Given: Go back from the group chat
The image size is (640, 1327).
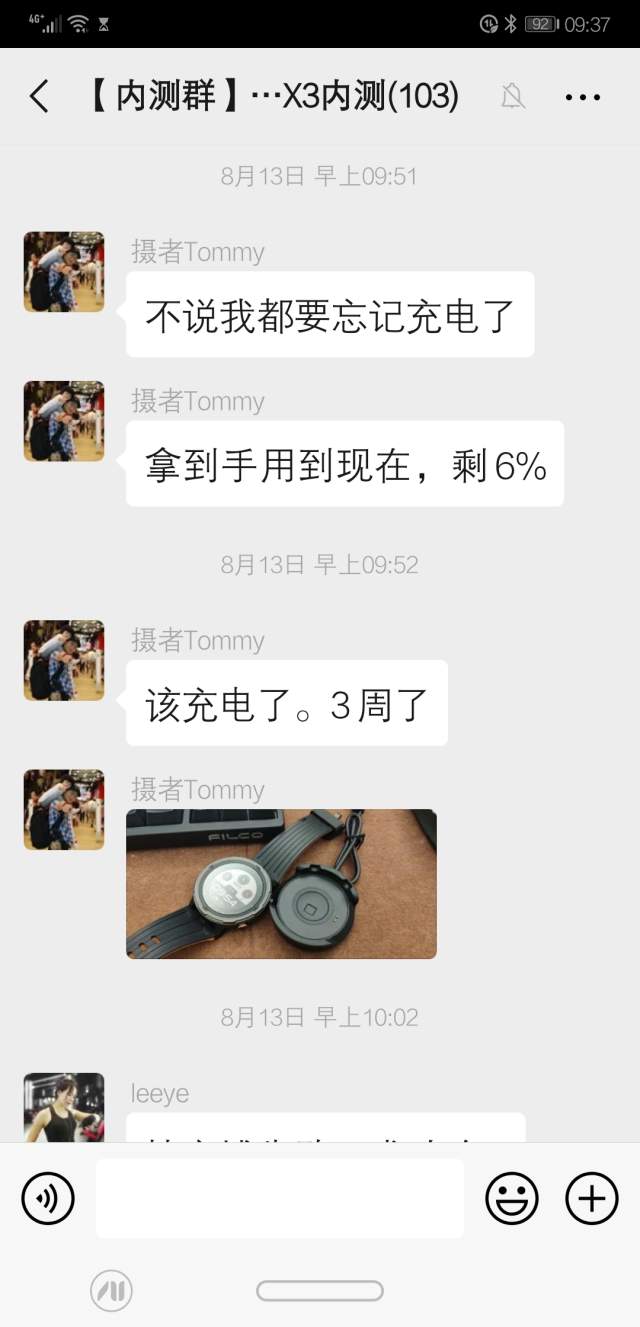Looking at the screenshot, I should point(39,97).
